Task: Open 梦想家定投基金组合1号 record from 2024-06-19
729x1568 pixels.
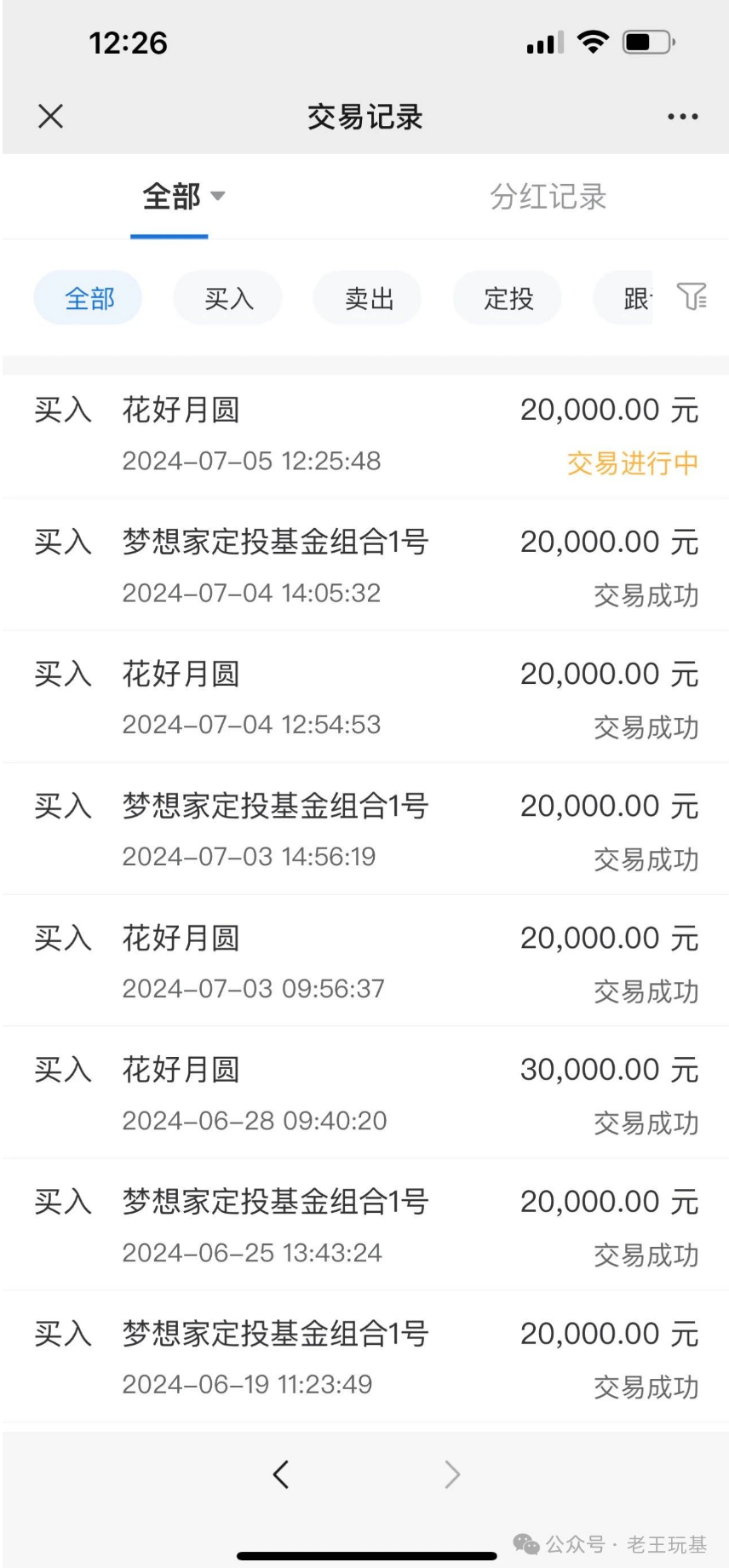Action: 365,1357
